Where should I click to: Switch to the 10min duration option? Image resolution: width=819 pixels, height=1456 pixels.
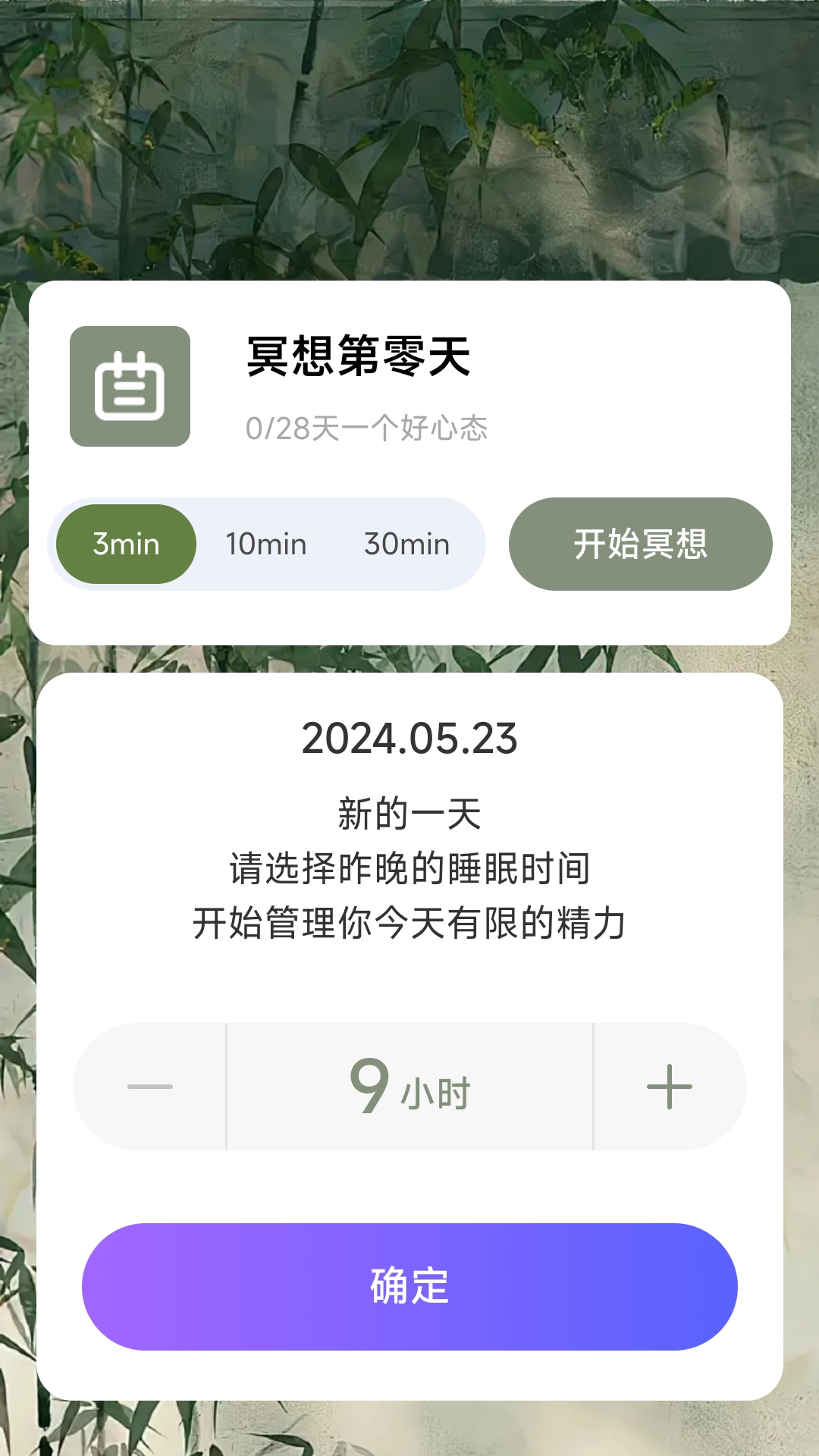click(265, 543)
